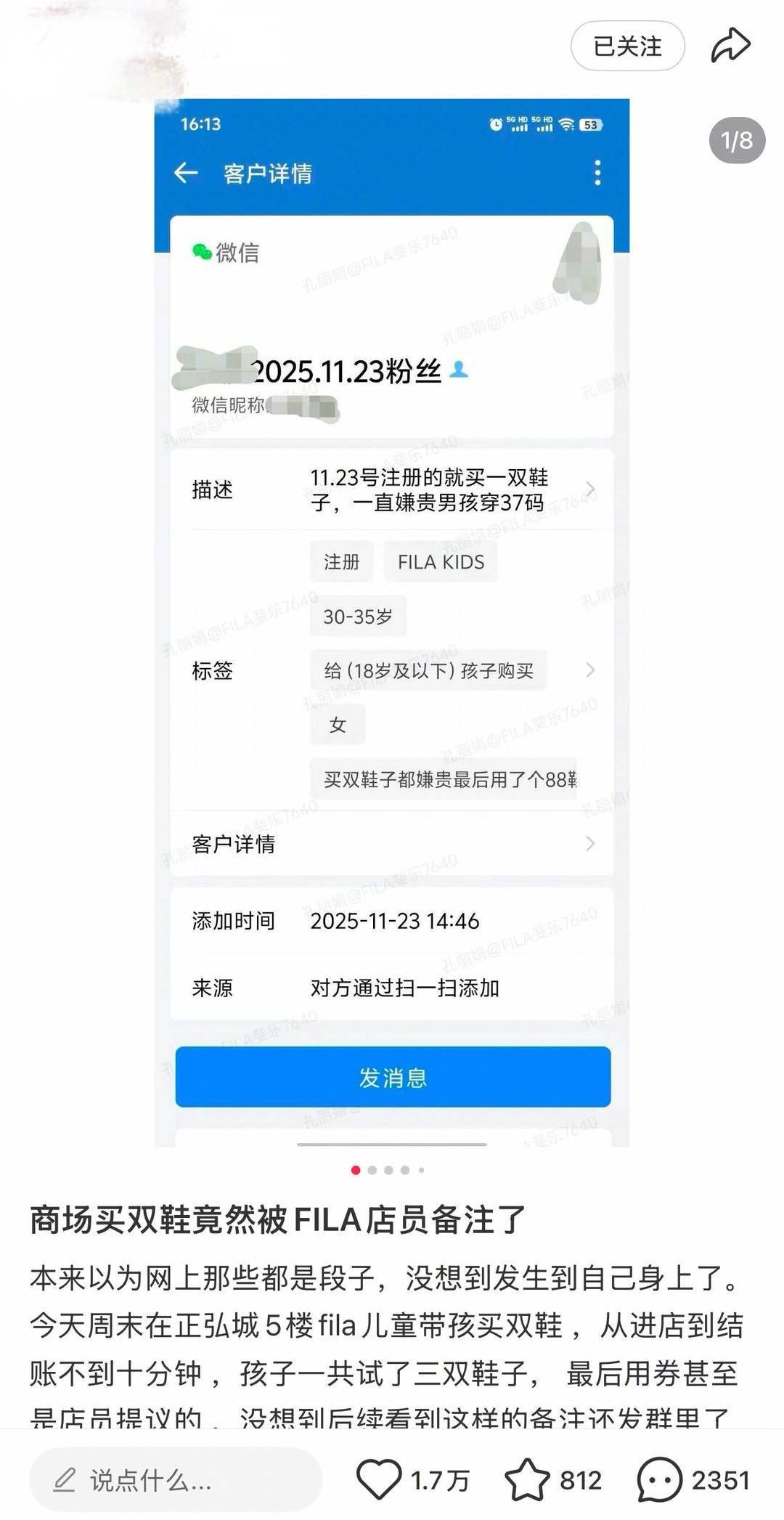Image resolution: width=784 pixels, height=1520 pixels.
Task: Save the post with the star icon
Action: (527, 1479)
